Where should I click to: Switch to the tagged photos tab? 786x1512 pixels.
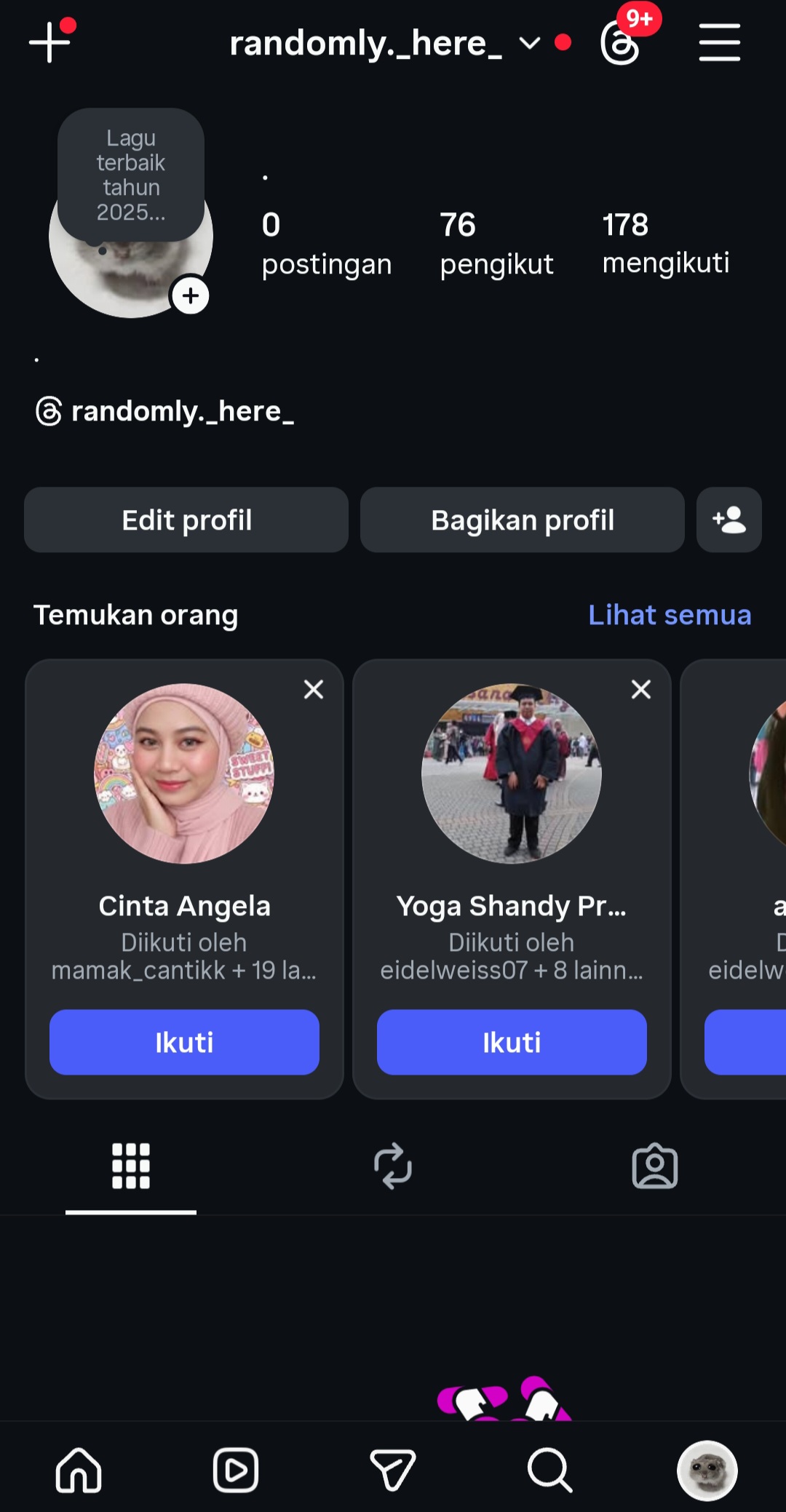tap(655, 1166)
